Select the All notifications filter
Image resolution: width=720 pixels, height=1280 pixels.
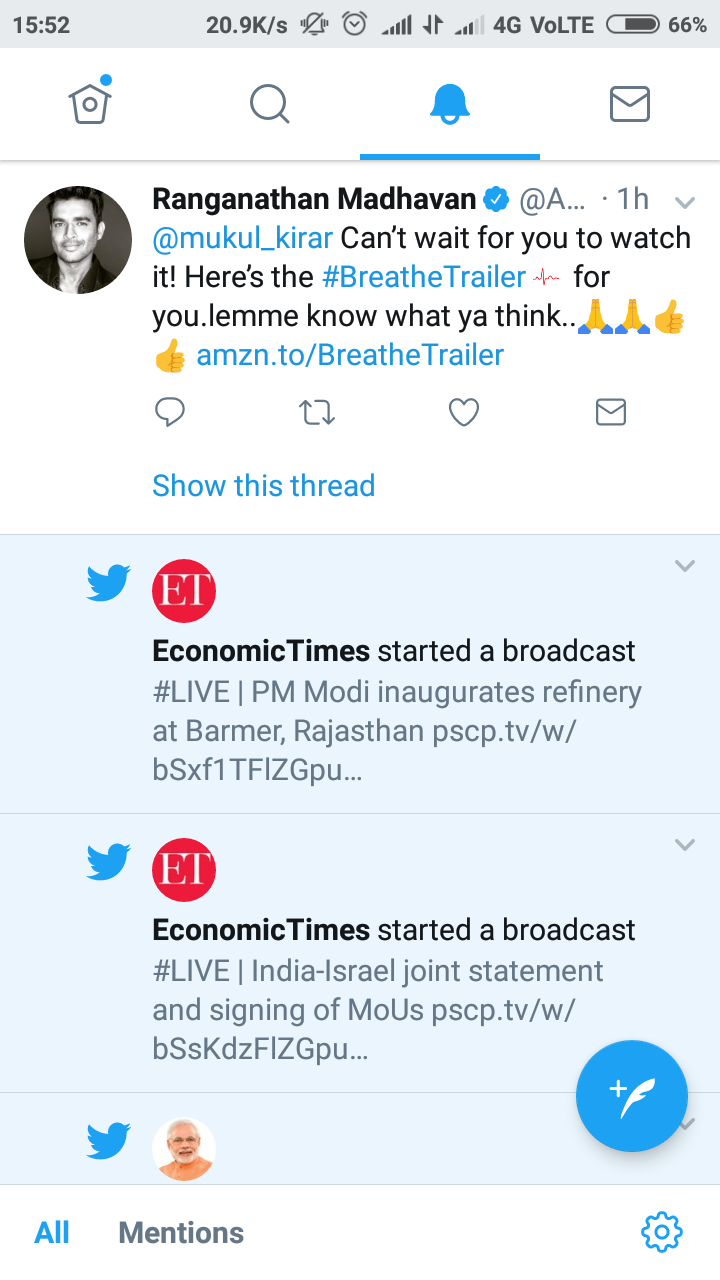pos(52,1232)
